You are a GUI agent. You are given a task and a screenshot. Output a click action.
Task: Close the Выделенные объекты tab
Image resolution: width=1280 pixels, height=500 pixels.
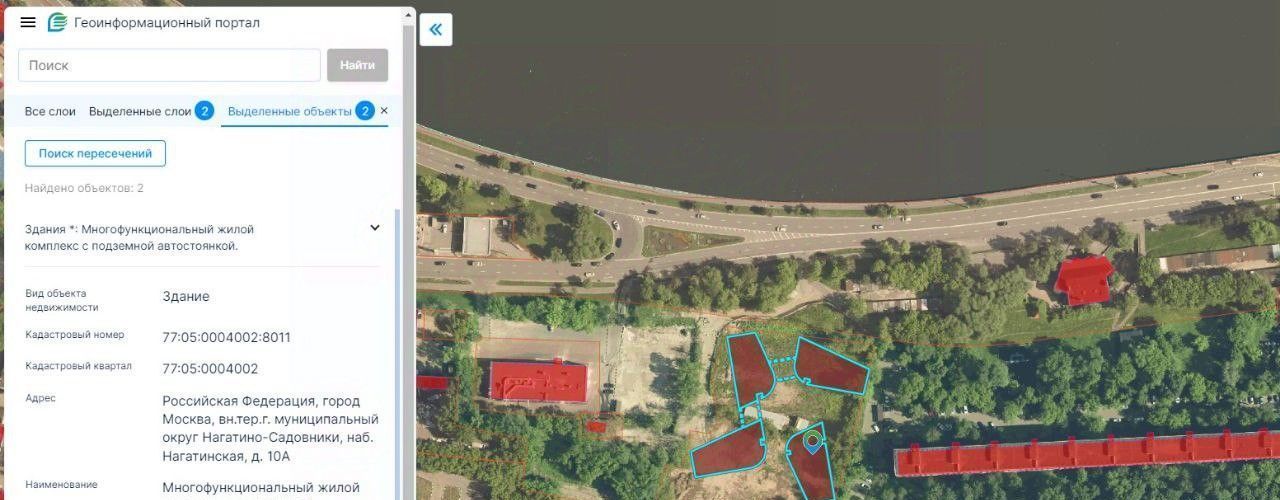384,111
